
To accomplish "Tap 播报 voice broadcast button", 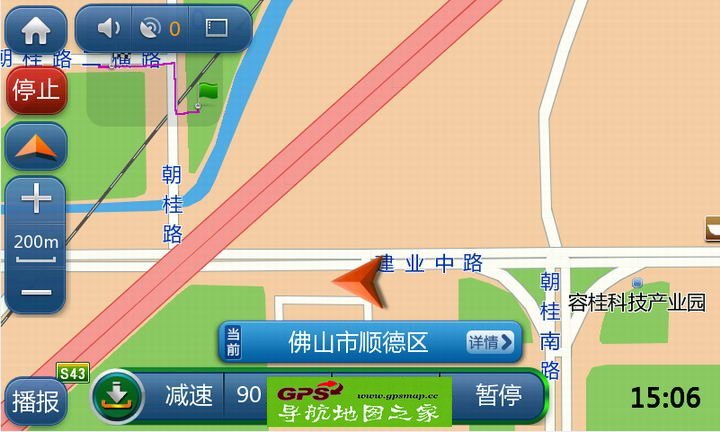I will [36, 400].
